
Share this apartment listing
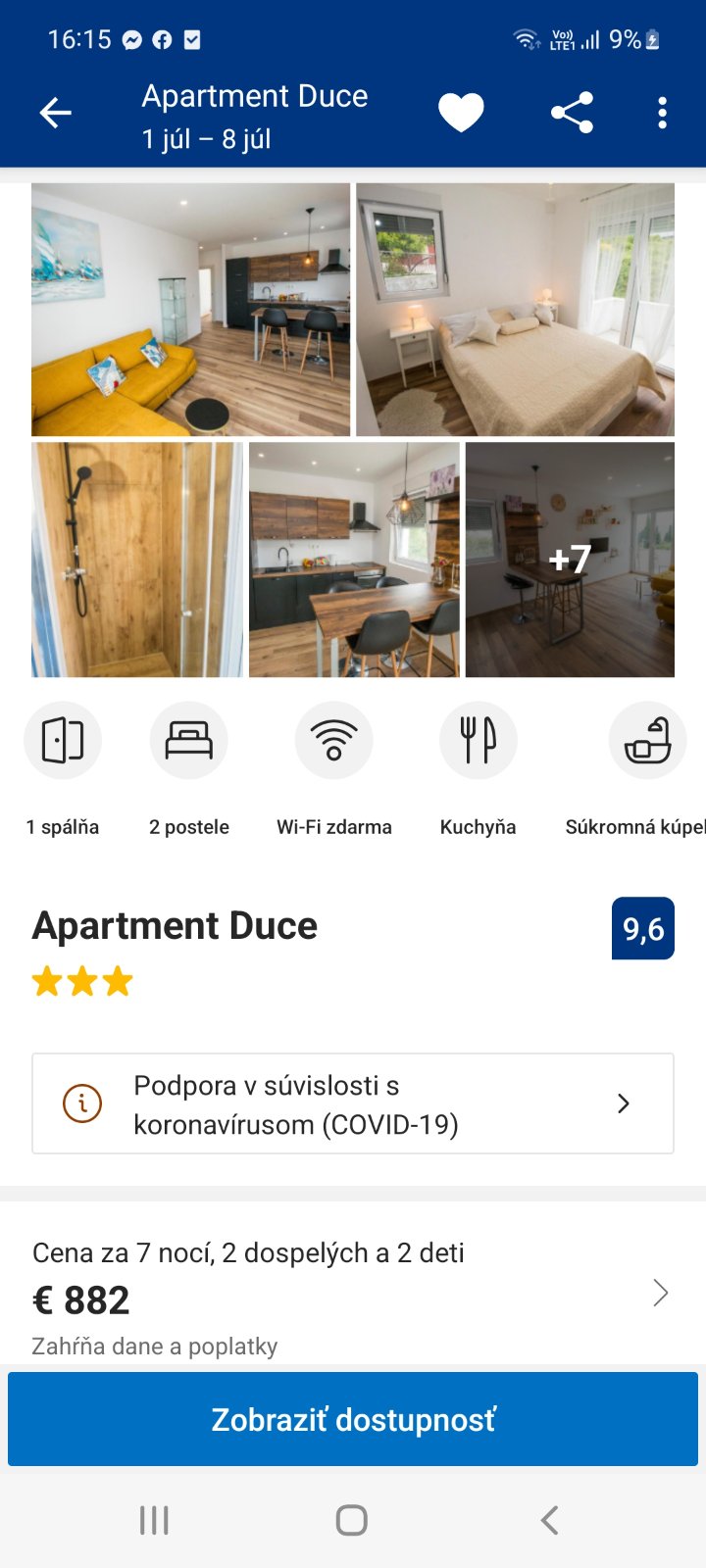pyautogui.click(x=572, y=113)
